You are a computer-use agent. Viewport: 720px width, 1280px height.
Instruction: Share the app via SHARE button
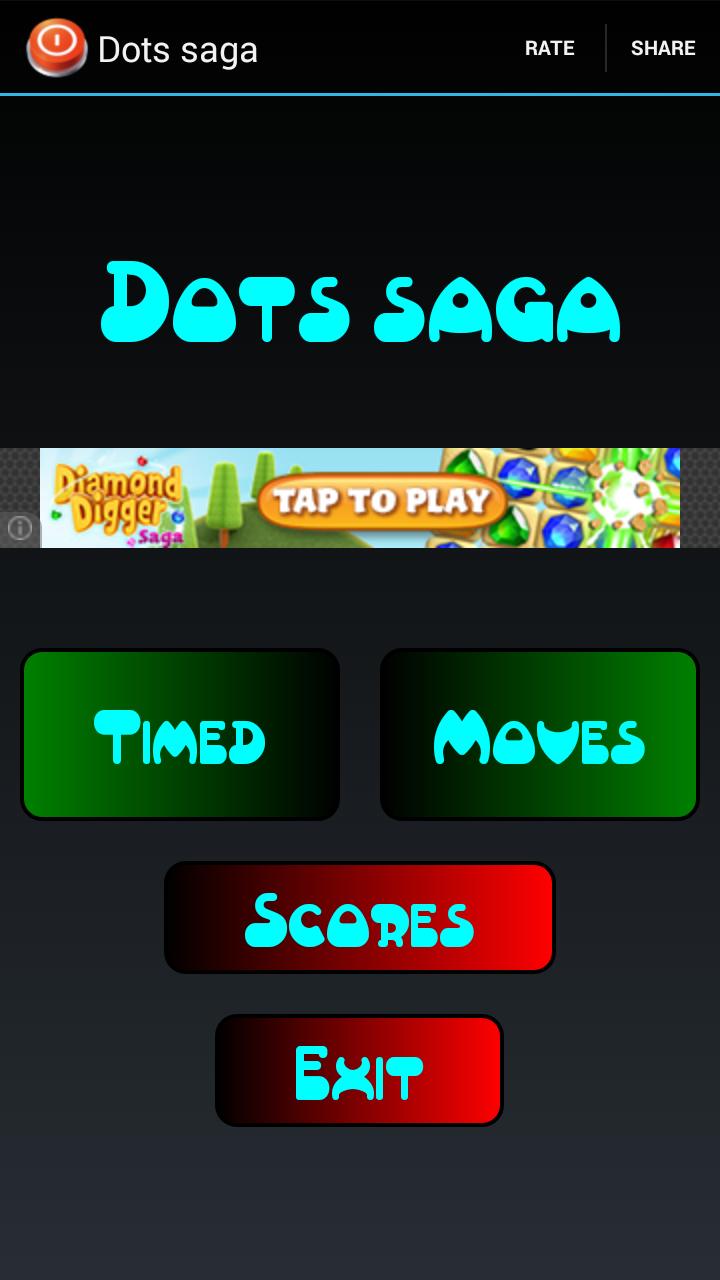[x=662, y=48]
